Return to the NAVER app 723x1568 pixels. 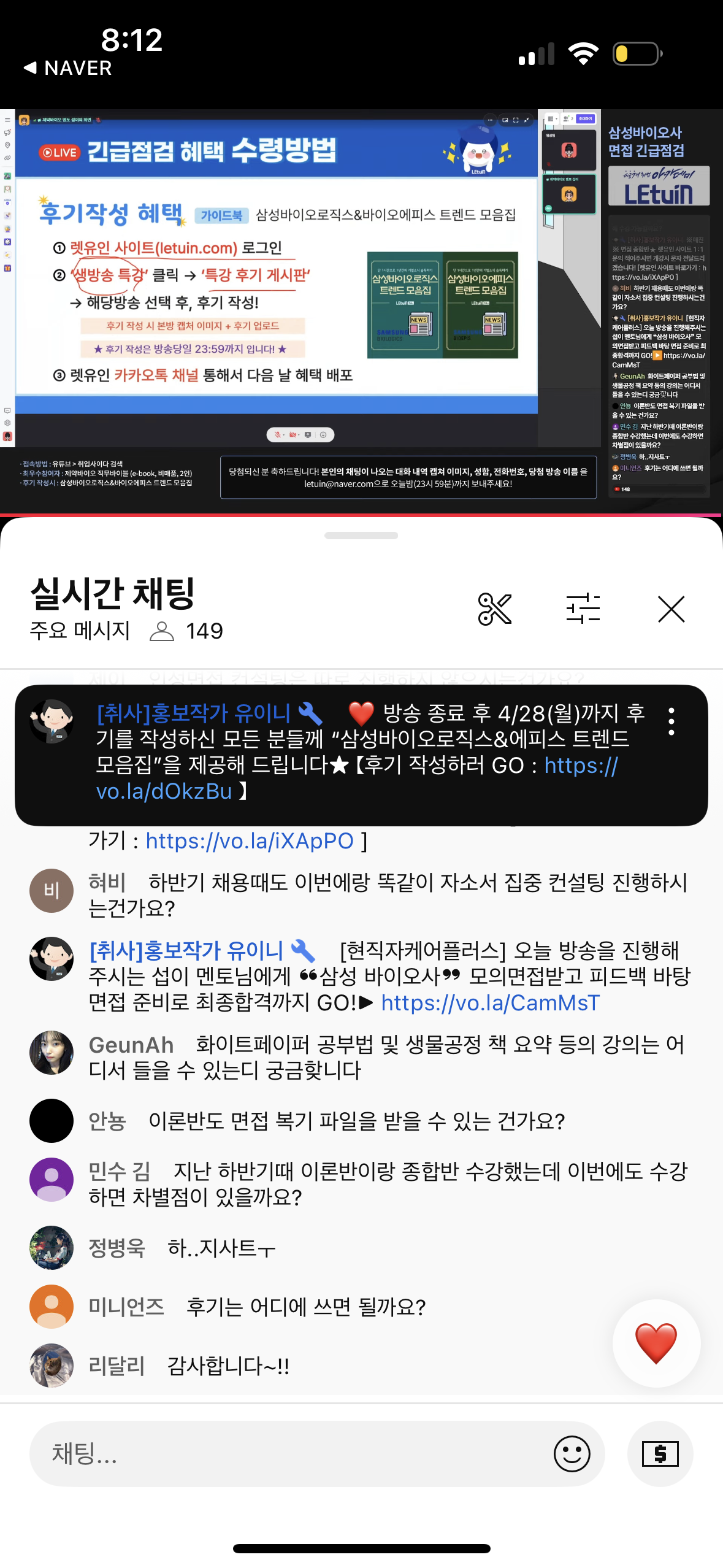(x=67, y=67)
